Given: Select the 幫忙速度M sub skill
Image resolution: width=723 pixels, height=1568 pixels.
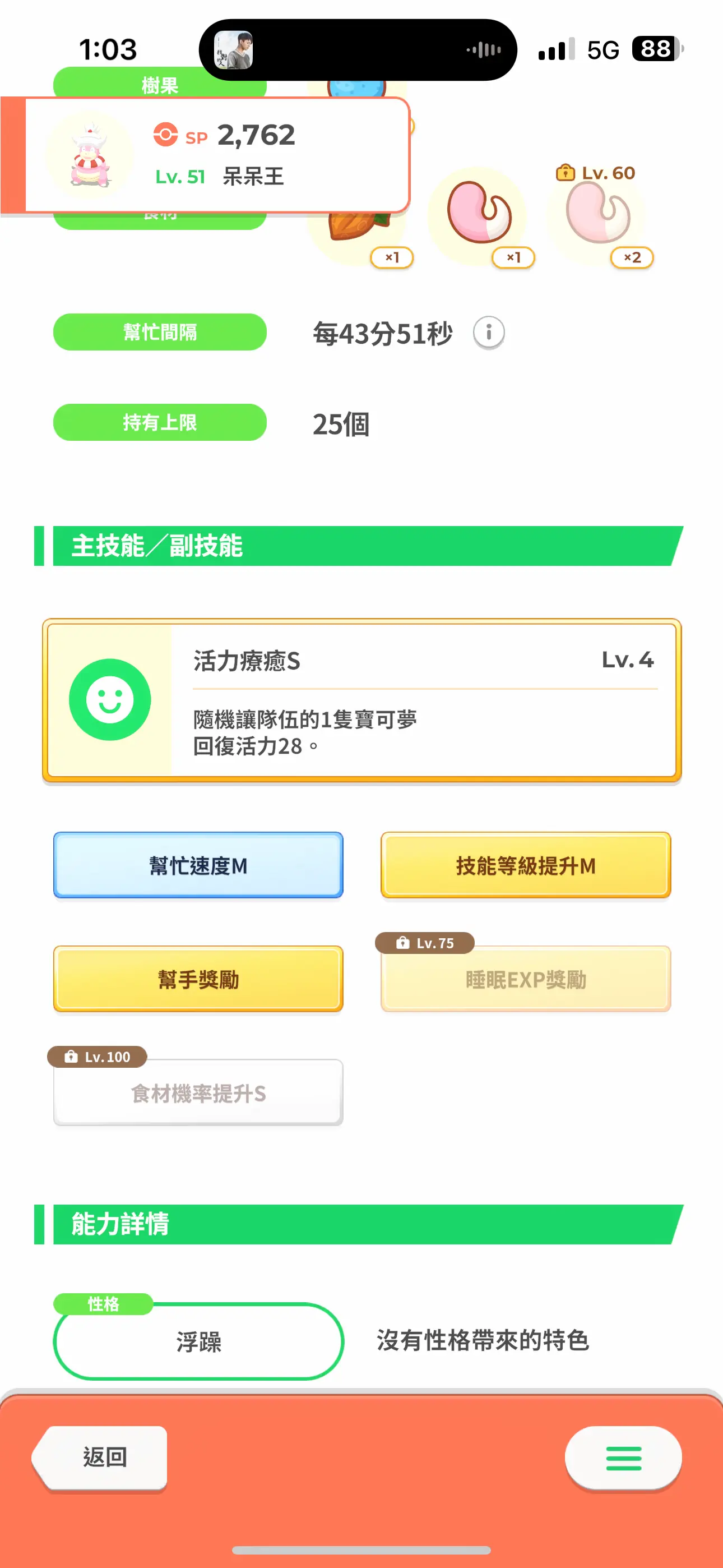Looking at the screenshot, I should coord(198,865).
